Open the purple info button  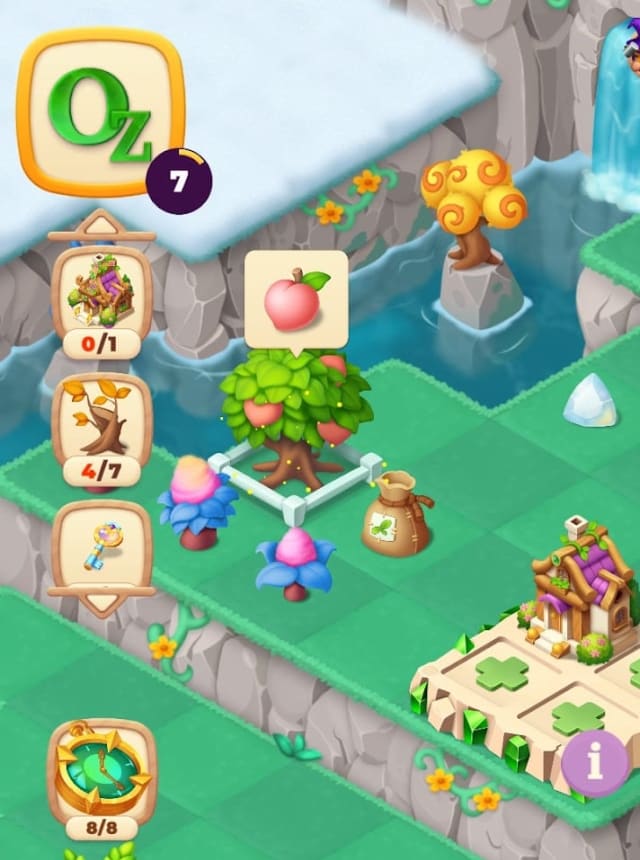(595, 765)
